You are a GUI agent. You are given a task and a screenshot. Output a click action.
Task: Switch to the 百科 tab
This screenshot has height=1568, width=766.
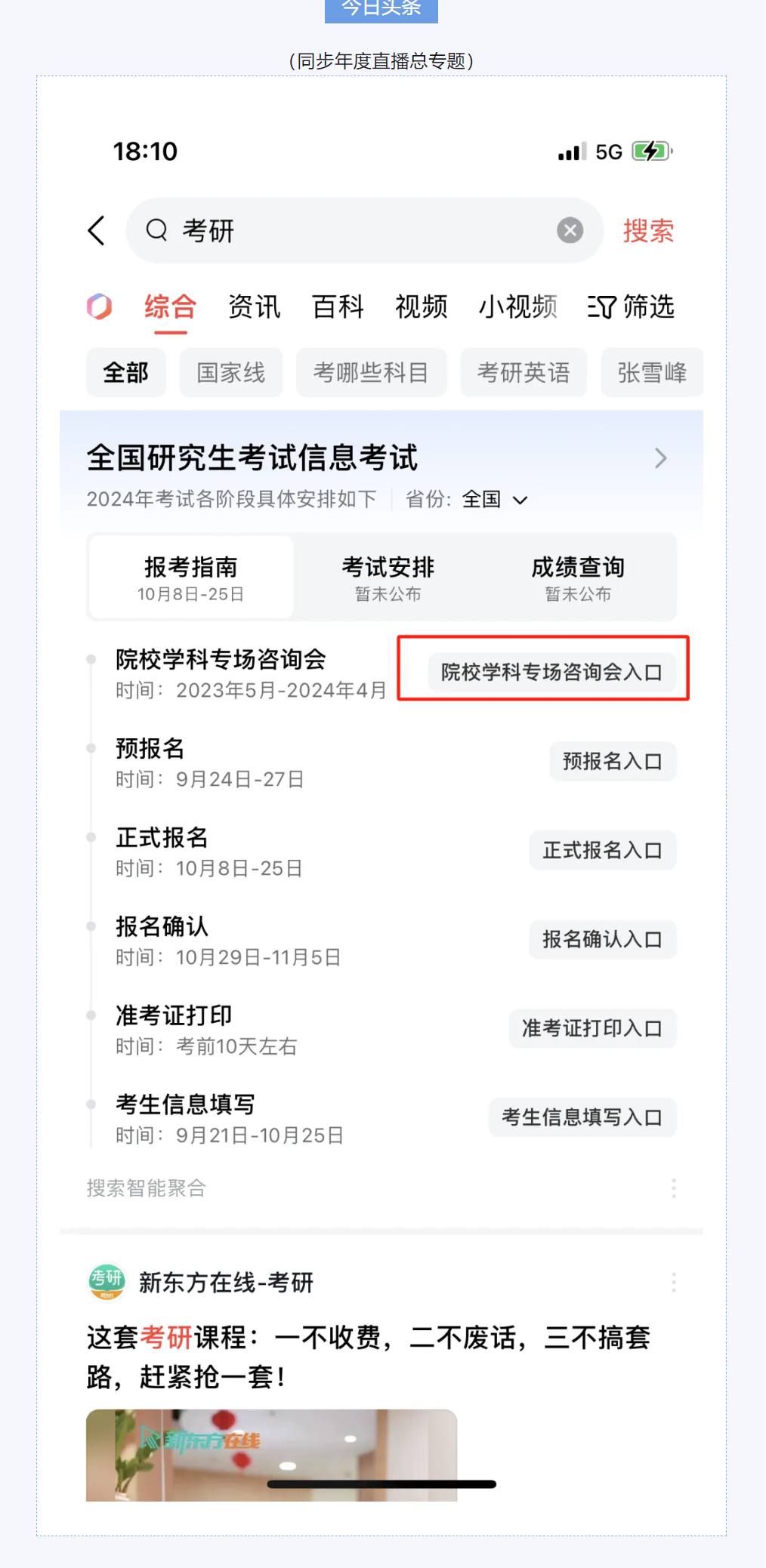coord(338,307)
